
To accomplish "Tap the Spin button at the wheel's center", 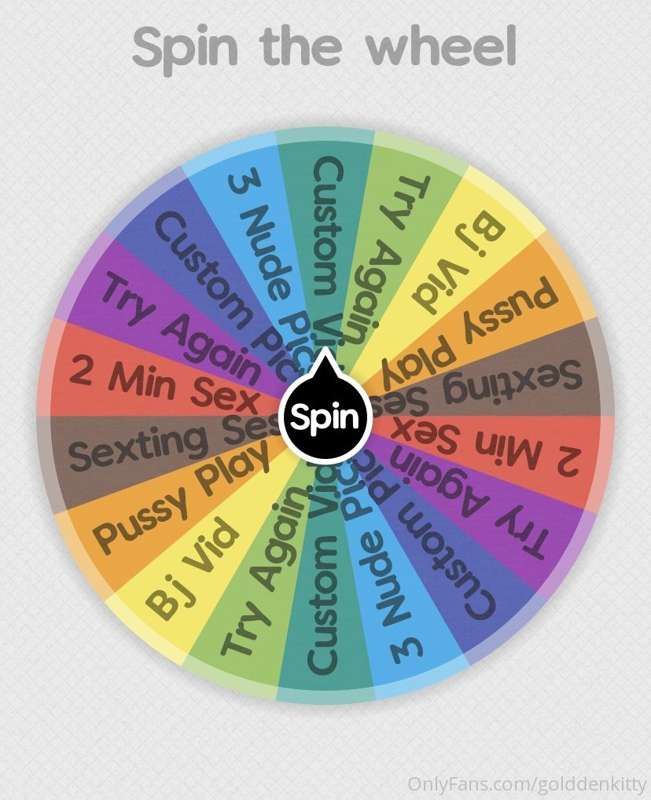I will coord(325,416).
